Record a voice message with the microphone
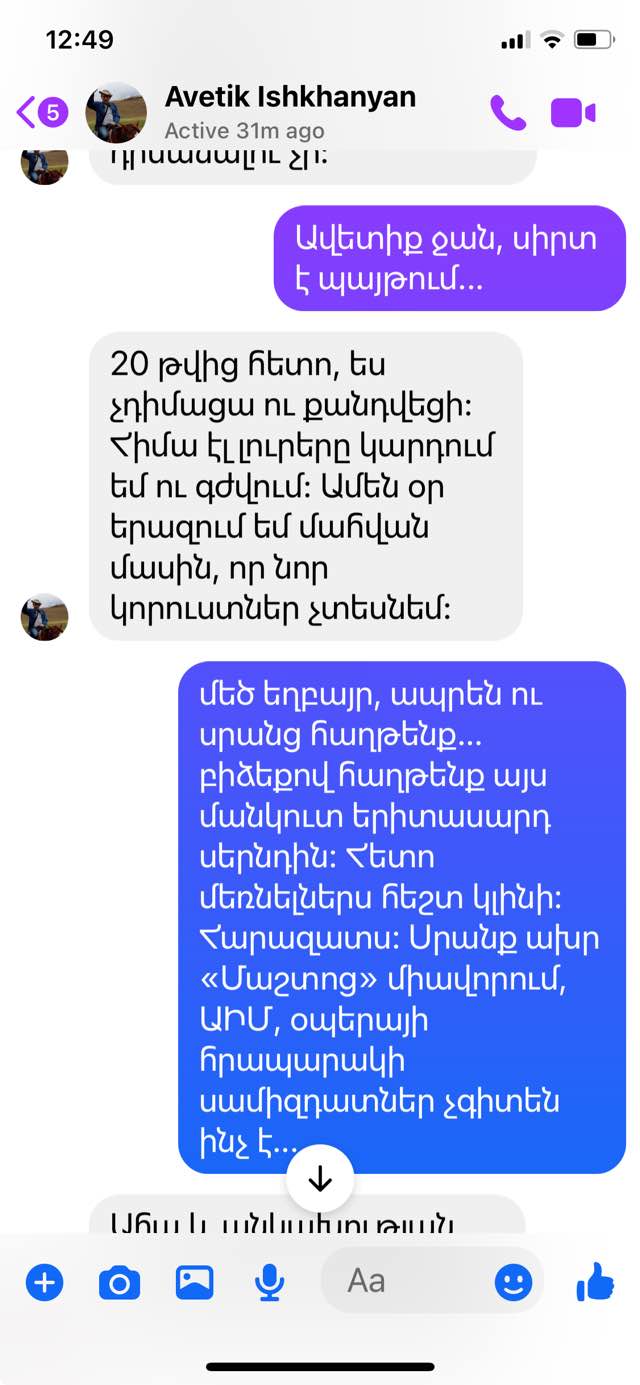This screenshot has width=640, height=1385. tap(269, 1281)
